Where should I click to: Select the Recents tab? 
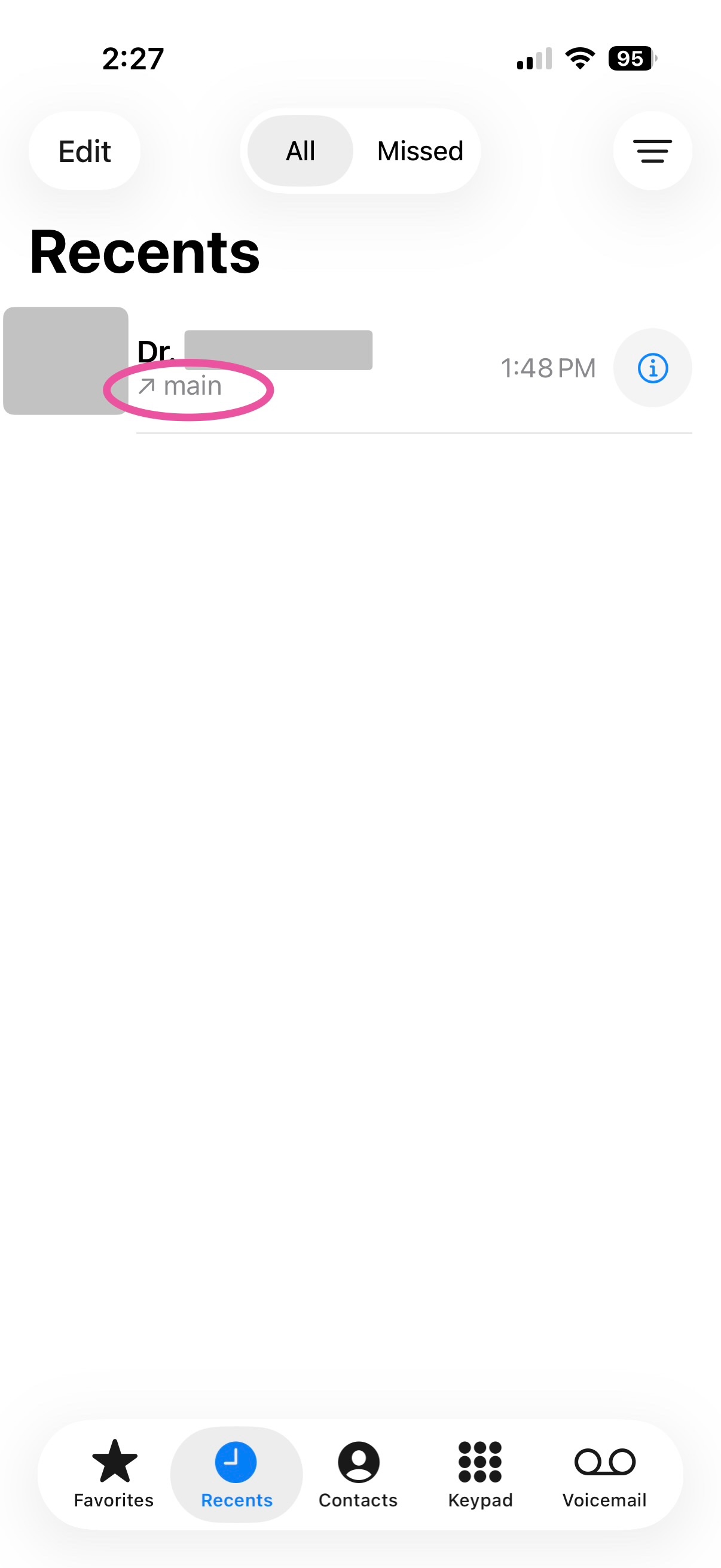(236, 1474)
